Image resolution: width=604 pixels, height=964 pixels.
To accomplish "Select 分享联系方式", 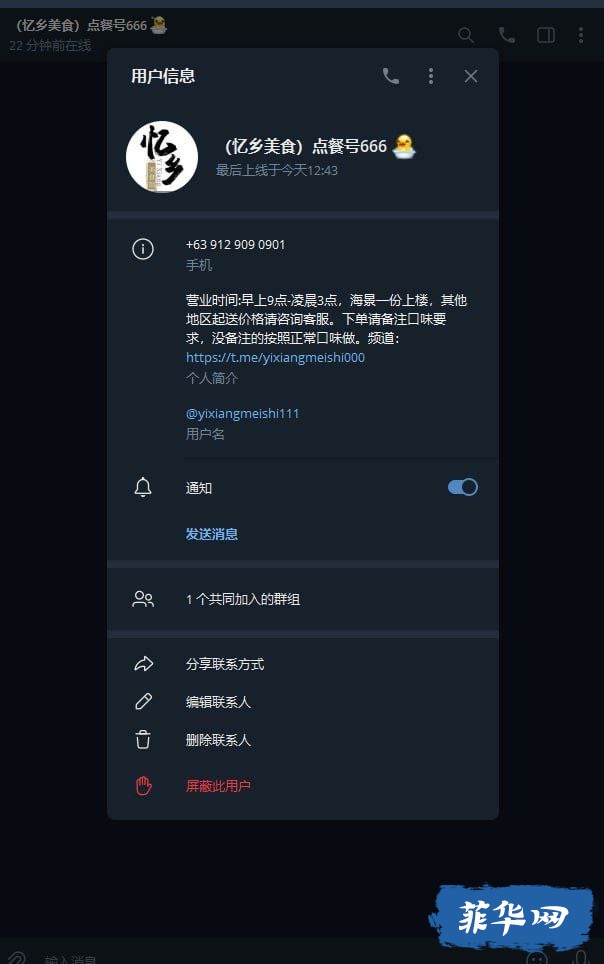I will tap(225, 664).
